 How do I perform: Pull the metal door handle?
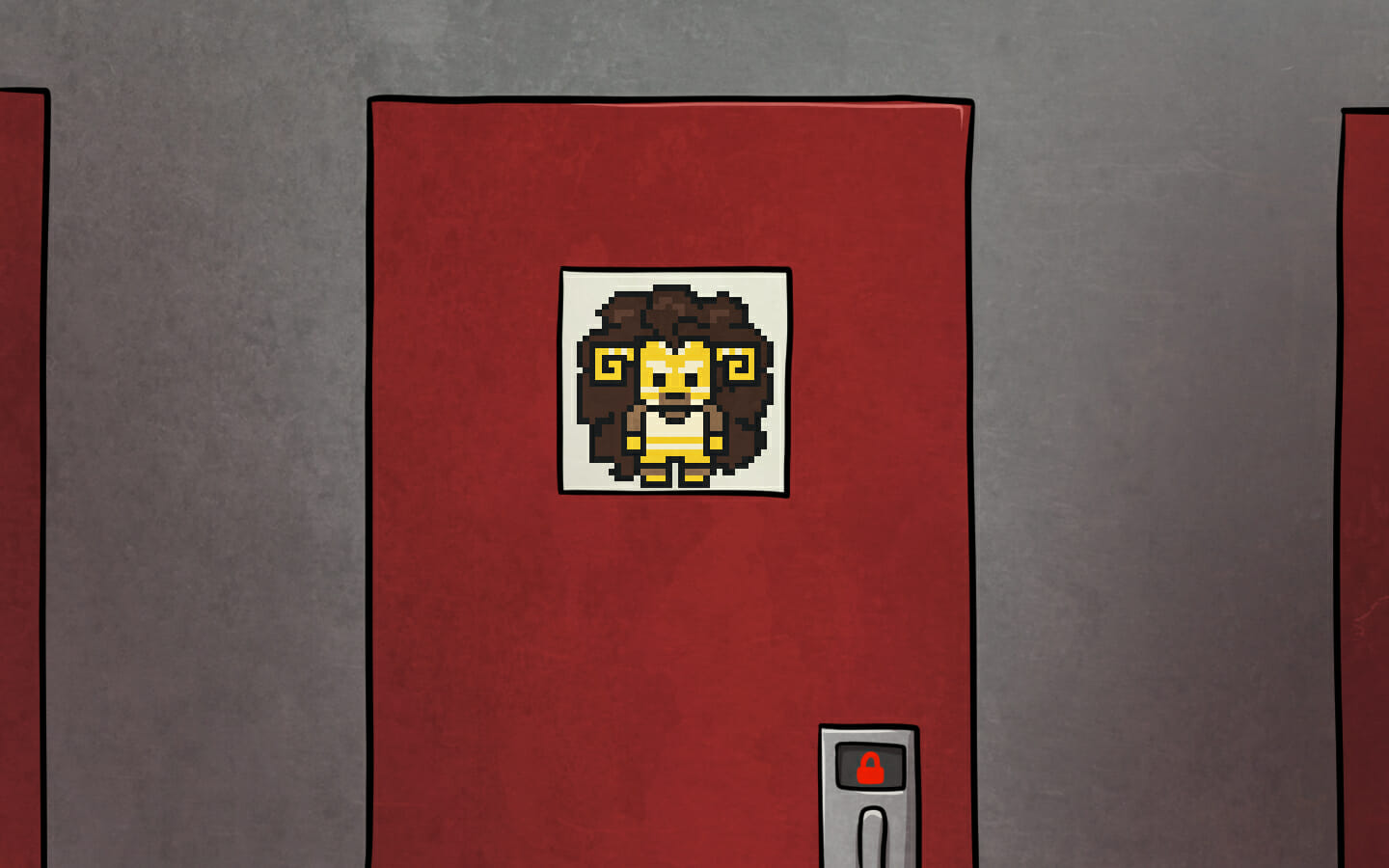pyautogui.click(x=872, y=837)
